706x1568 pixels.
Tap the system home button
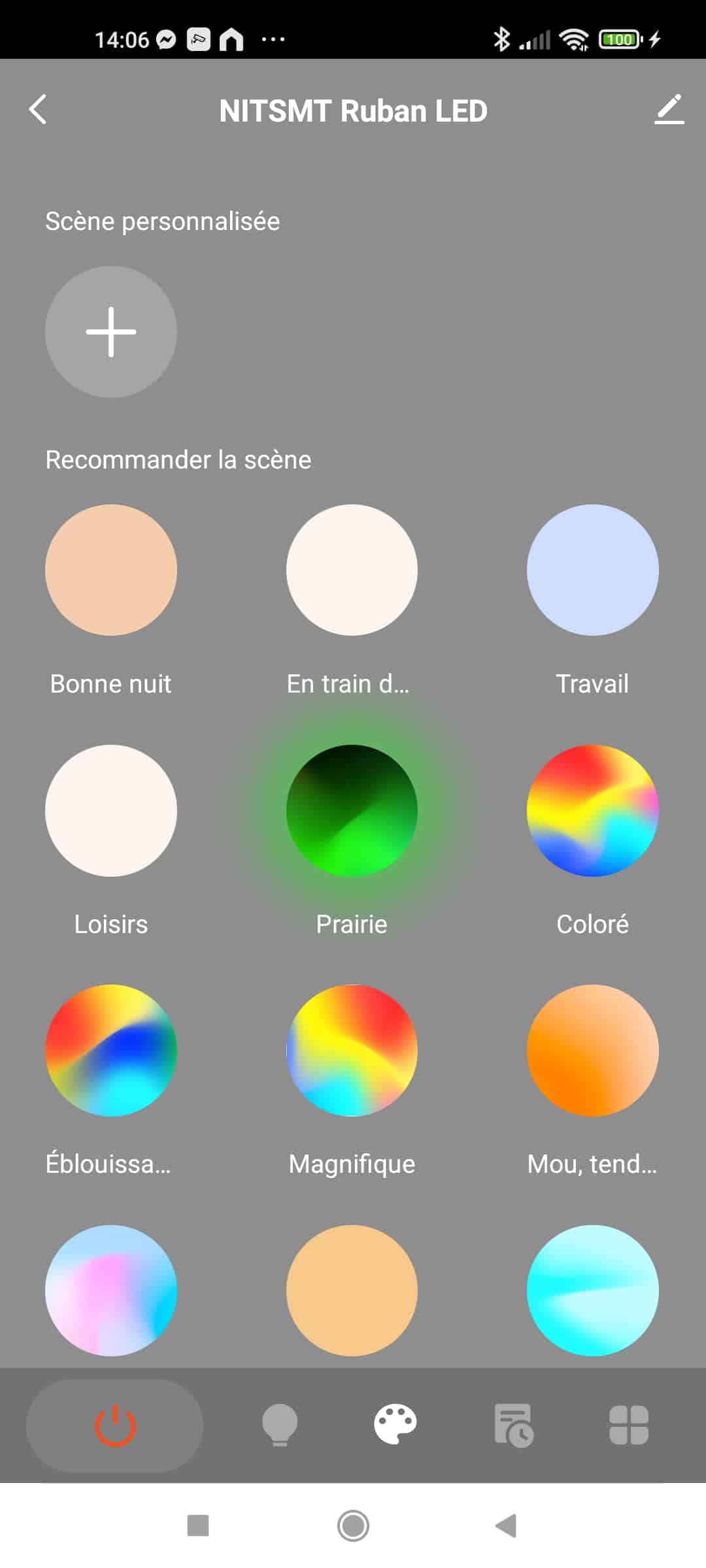point(353,1526)
